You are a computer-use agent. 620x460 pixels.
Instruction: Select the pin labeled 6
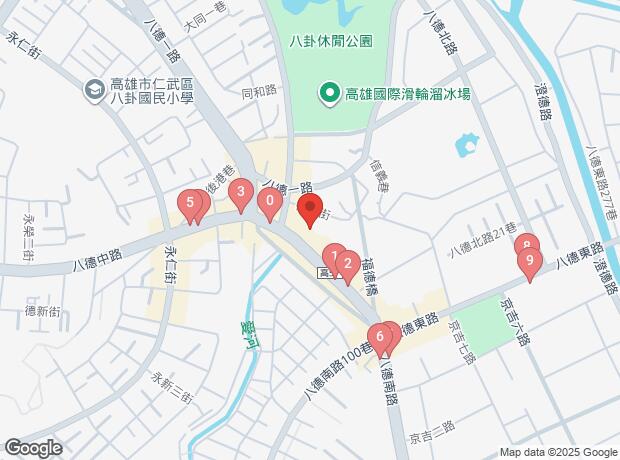point(380,336)
